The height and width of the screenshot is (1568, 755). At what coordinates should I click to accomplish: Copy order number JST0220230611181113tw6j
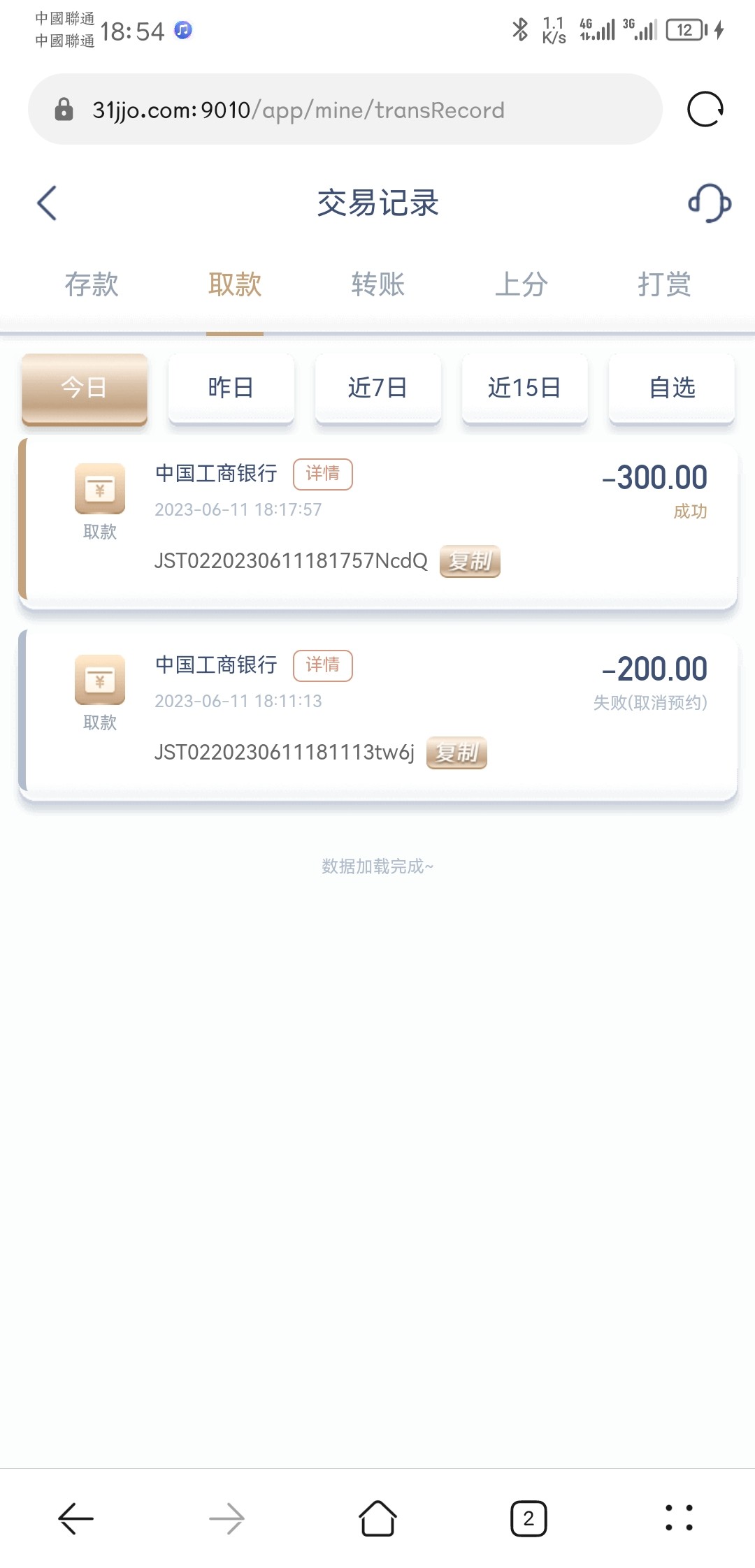(x=456, y=753)
